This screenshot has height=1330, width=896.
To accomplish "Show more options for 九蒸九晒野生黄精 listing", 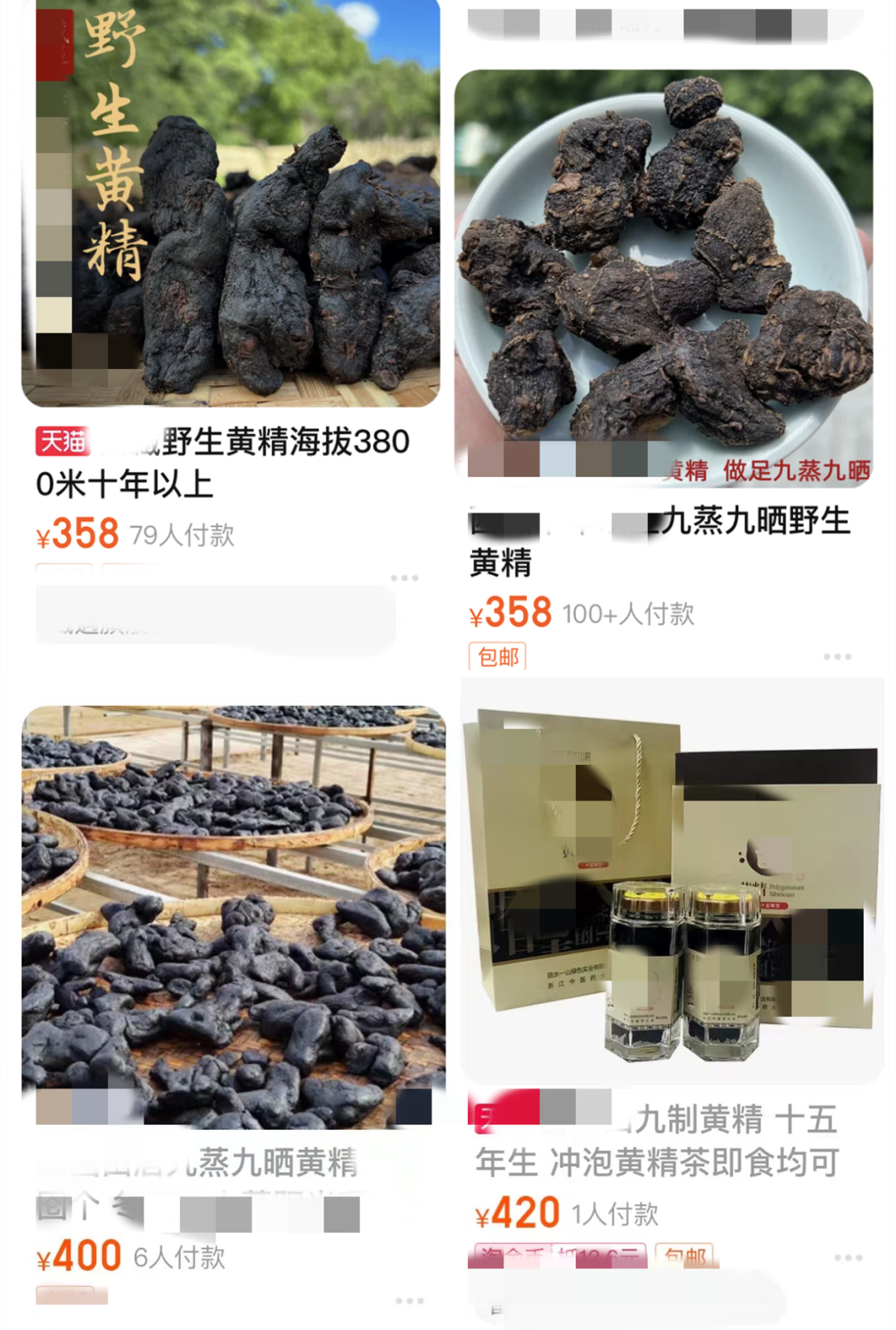I will (x=837, y=656).
